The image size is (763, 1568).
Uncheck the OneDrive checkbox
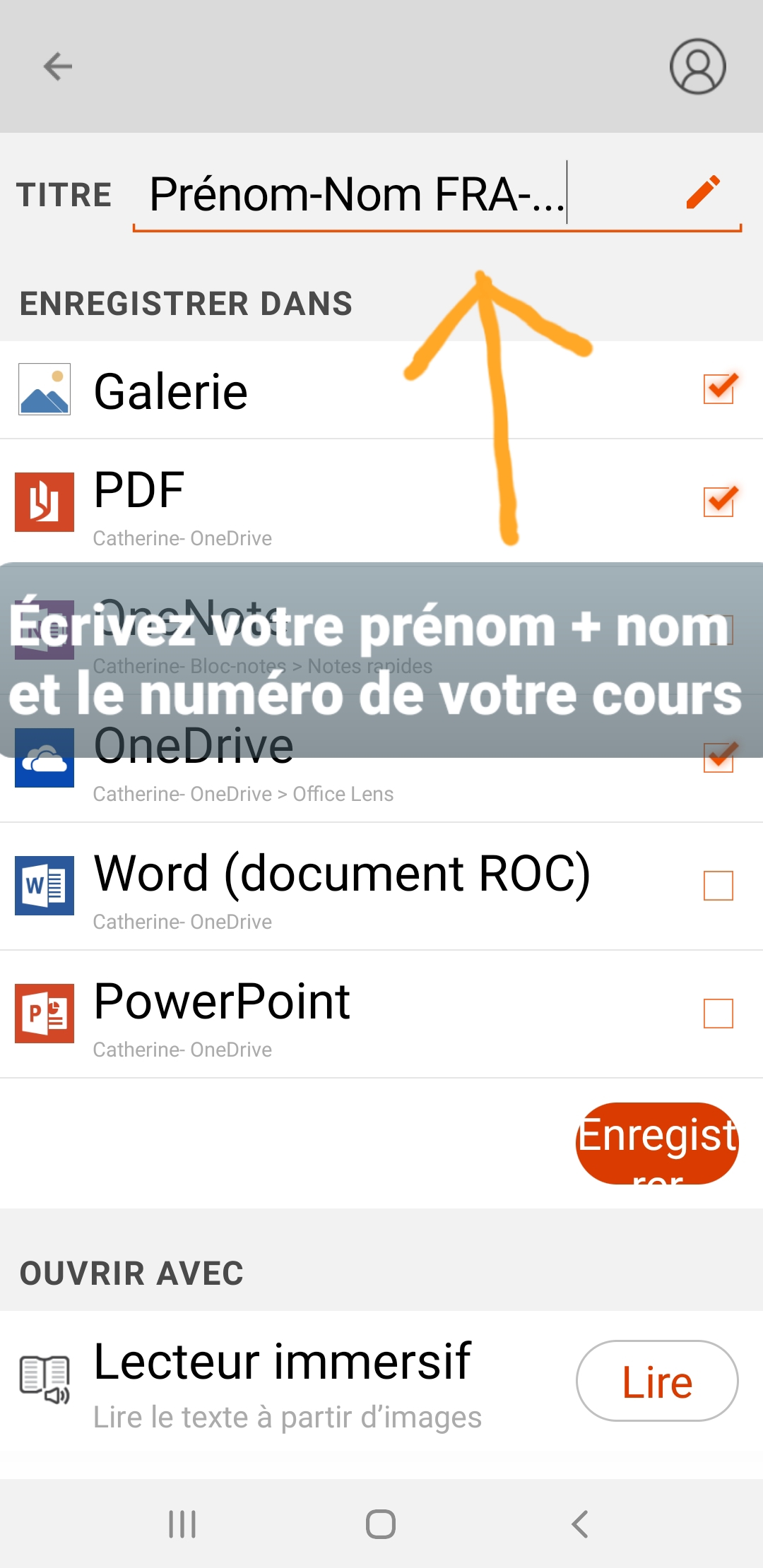tap(719, 758)
